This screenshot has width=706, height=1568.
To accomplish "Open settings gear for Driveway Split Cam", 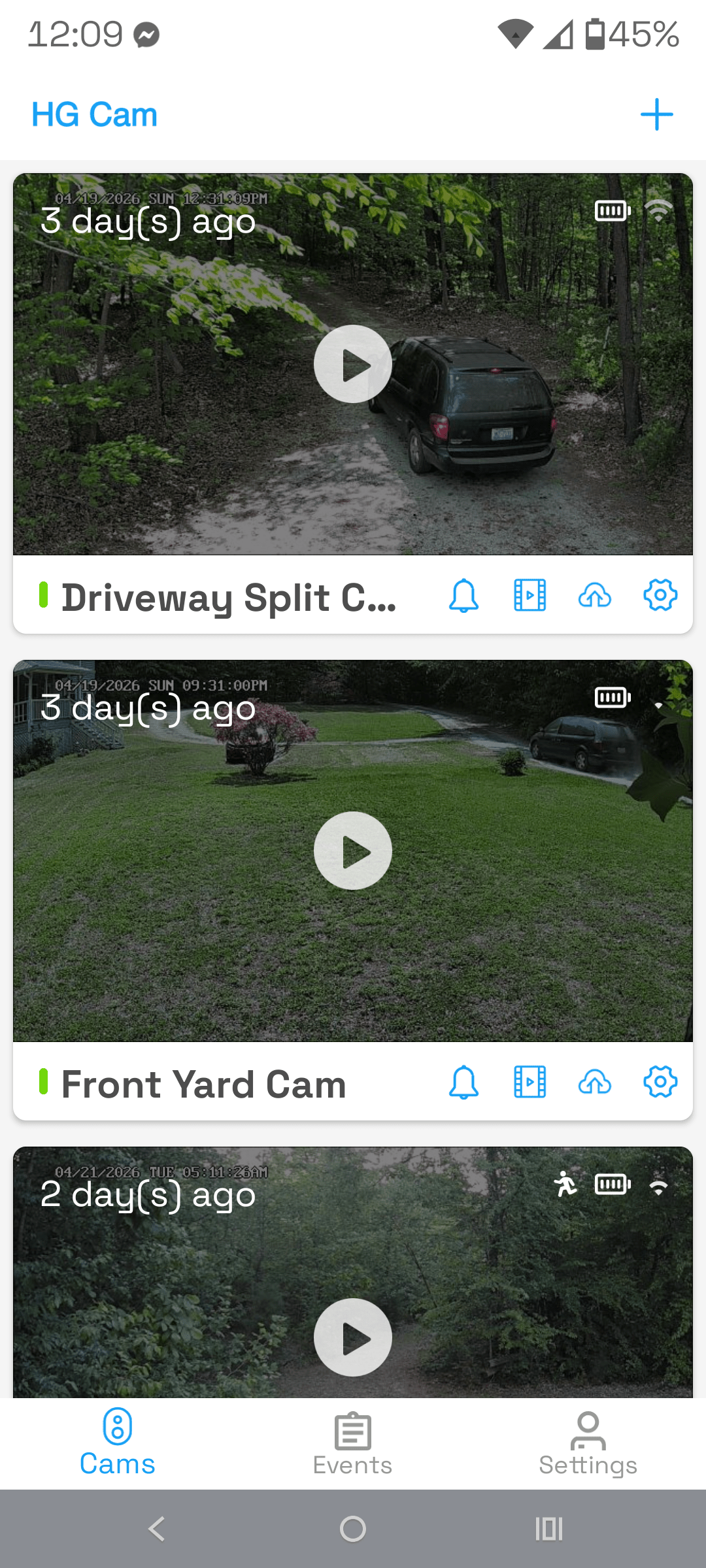I will coord(660,595).
